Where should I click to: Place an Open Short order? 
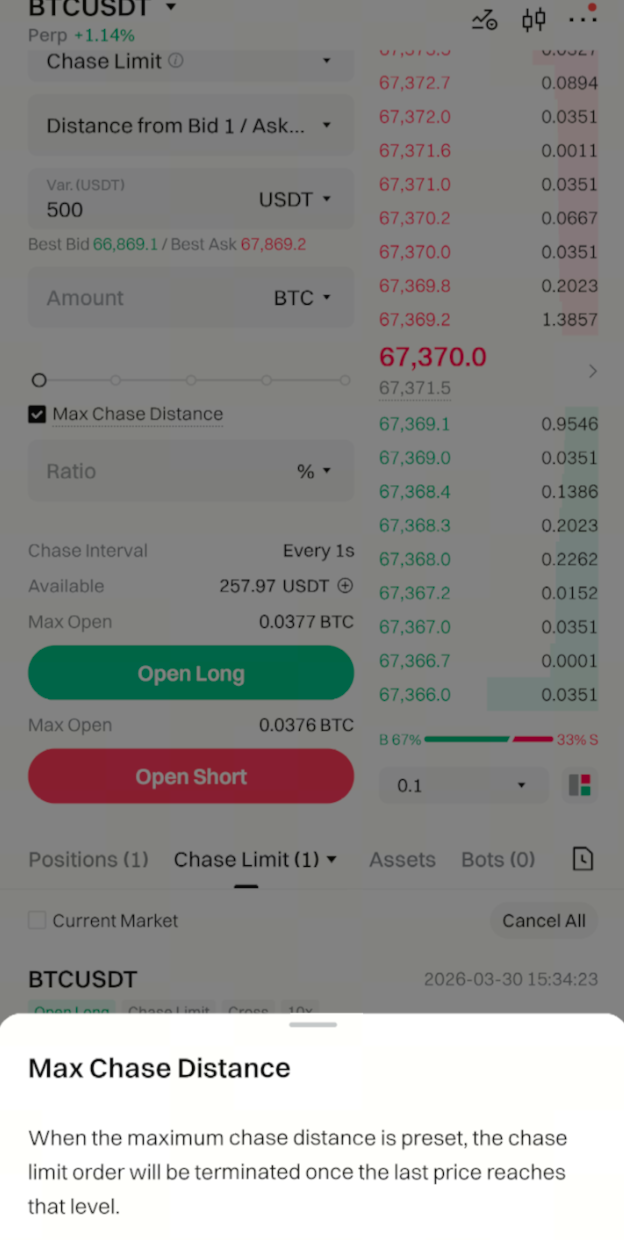(x=191, y=777)
